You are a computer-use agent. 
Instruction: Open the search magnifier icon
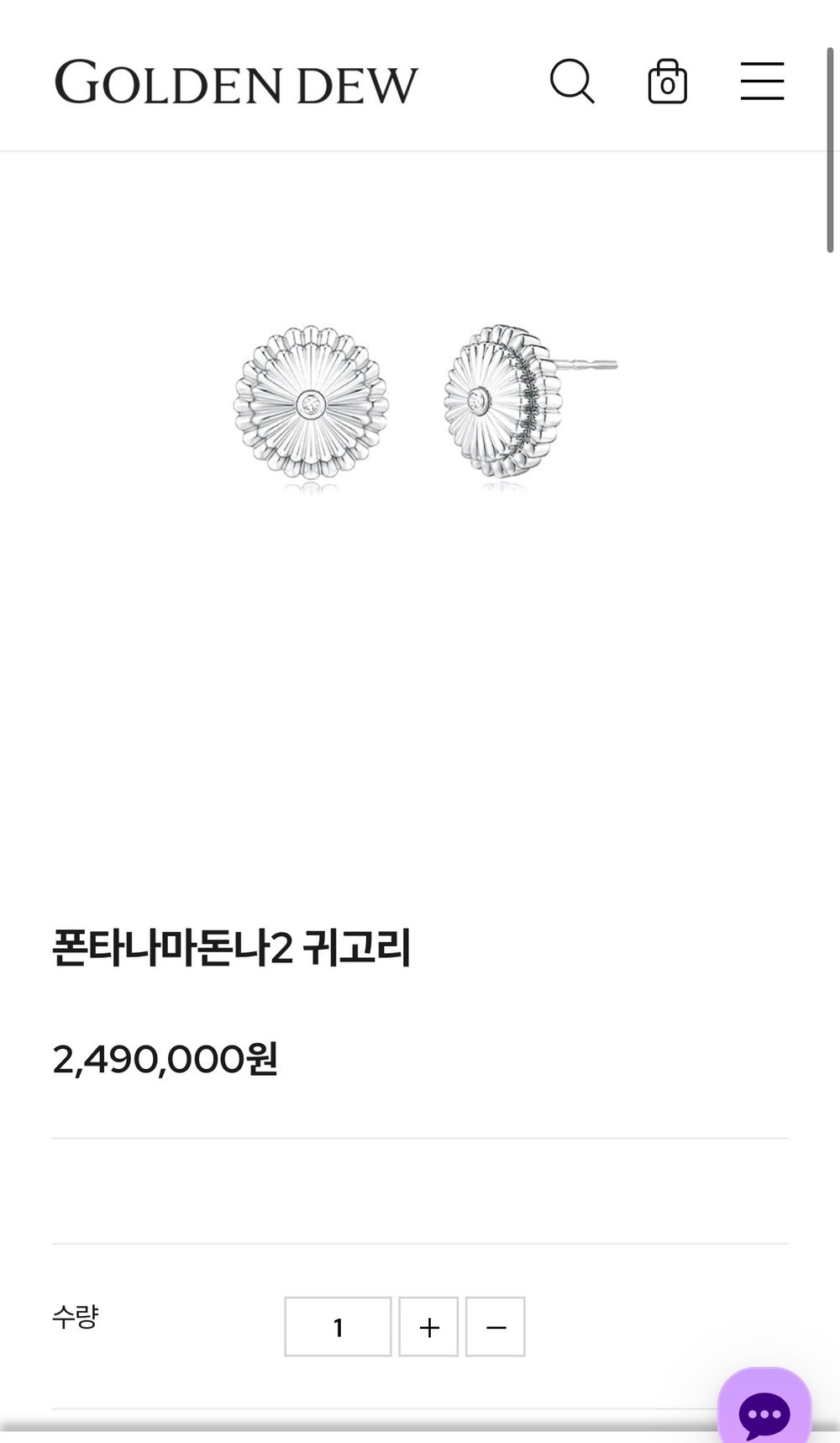(x=572, y=82)
